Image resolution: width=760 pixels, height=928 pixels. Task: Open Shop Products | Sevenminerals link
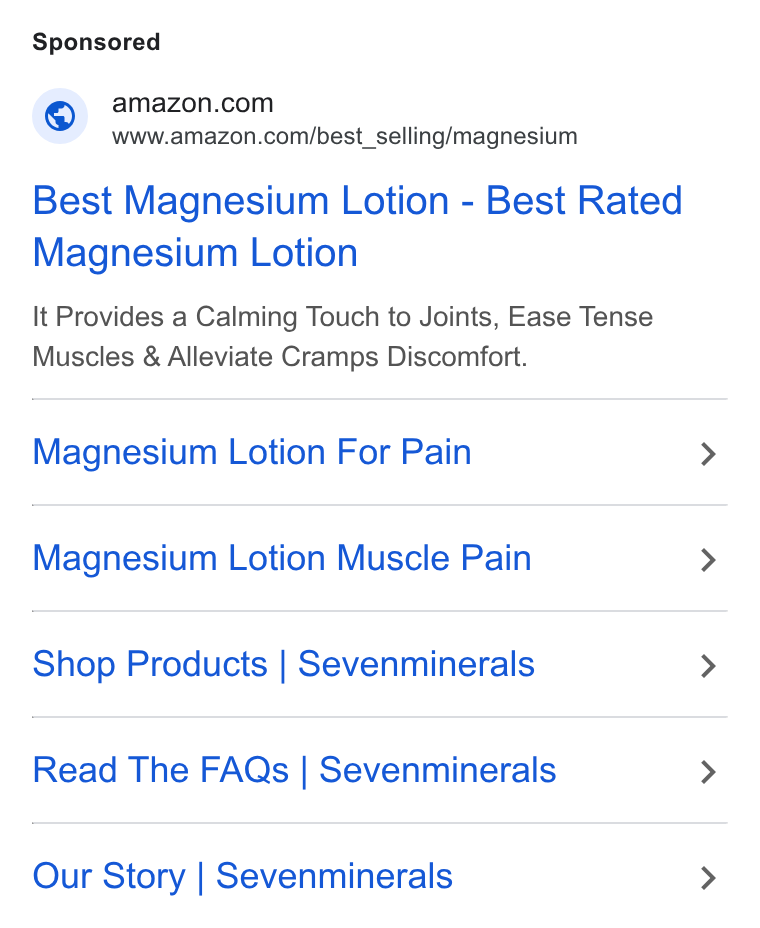tap(379, 665)
